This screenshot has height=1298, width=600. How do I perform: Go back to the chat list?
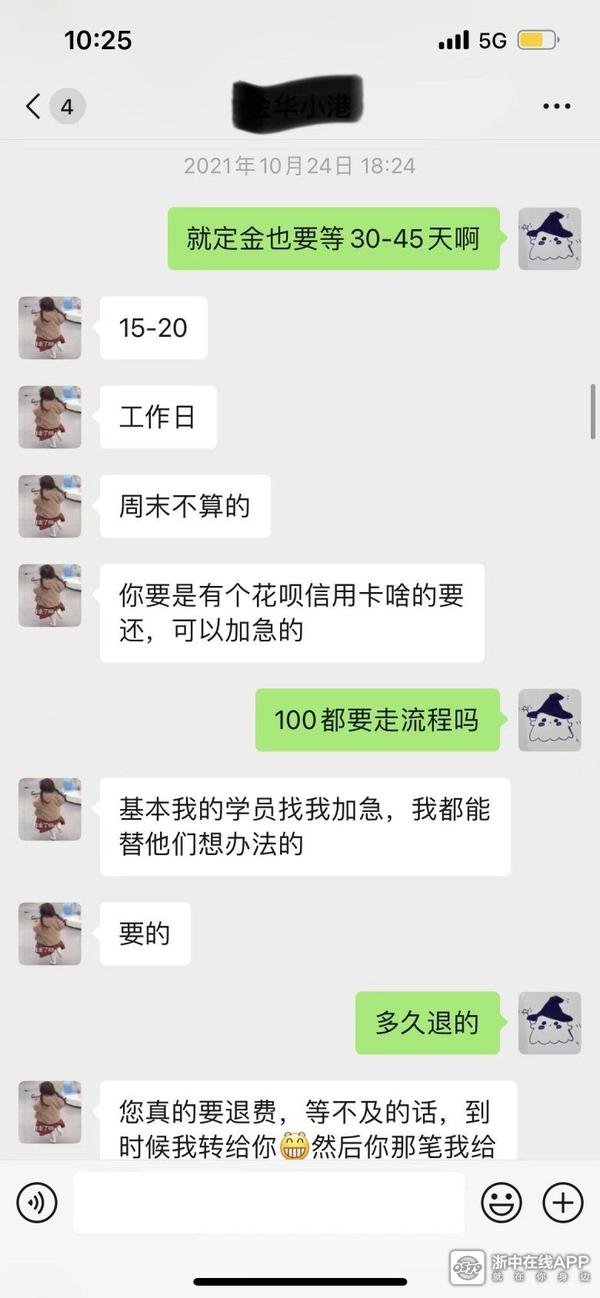[x=35, y=106]
